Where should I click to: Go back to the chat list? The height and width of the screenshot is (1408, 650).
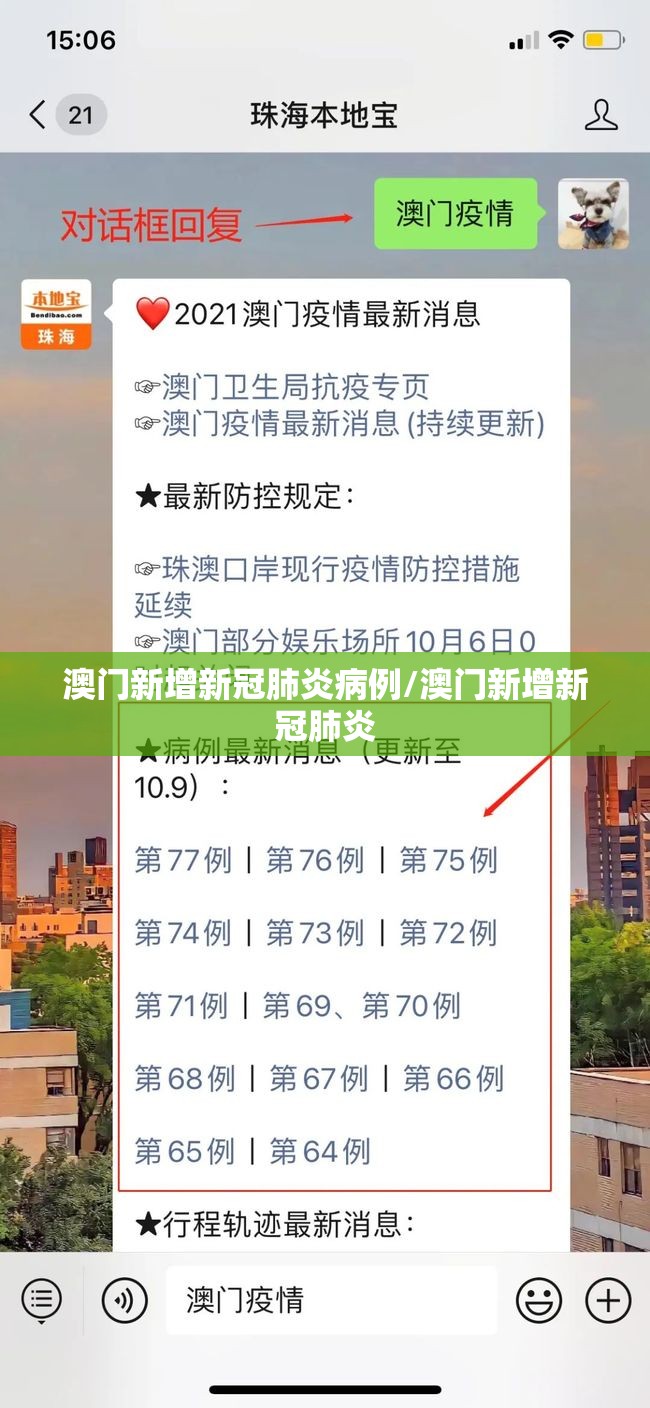click(x=38, y=115)
